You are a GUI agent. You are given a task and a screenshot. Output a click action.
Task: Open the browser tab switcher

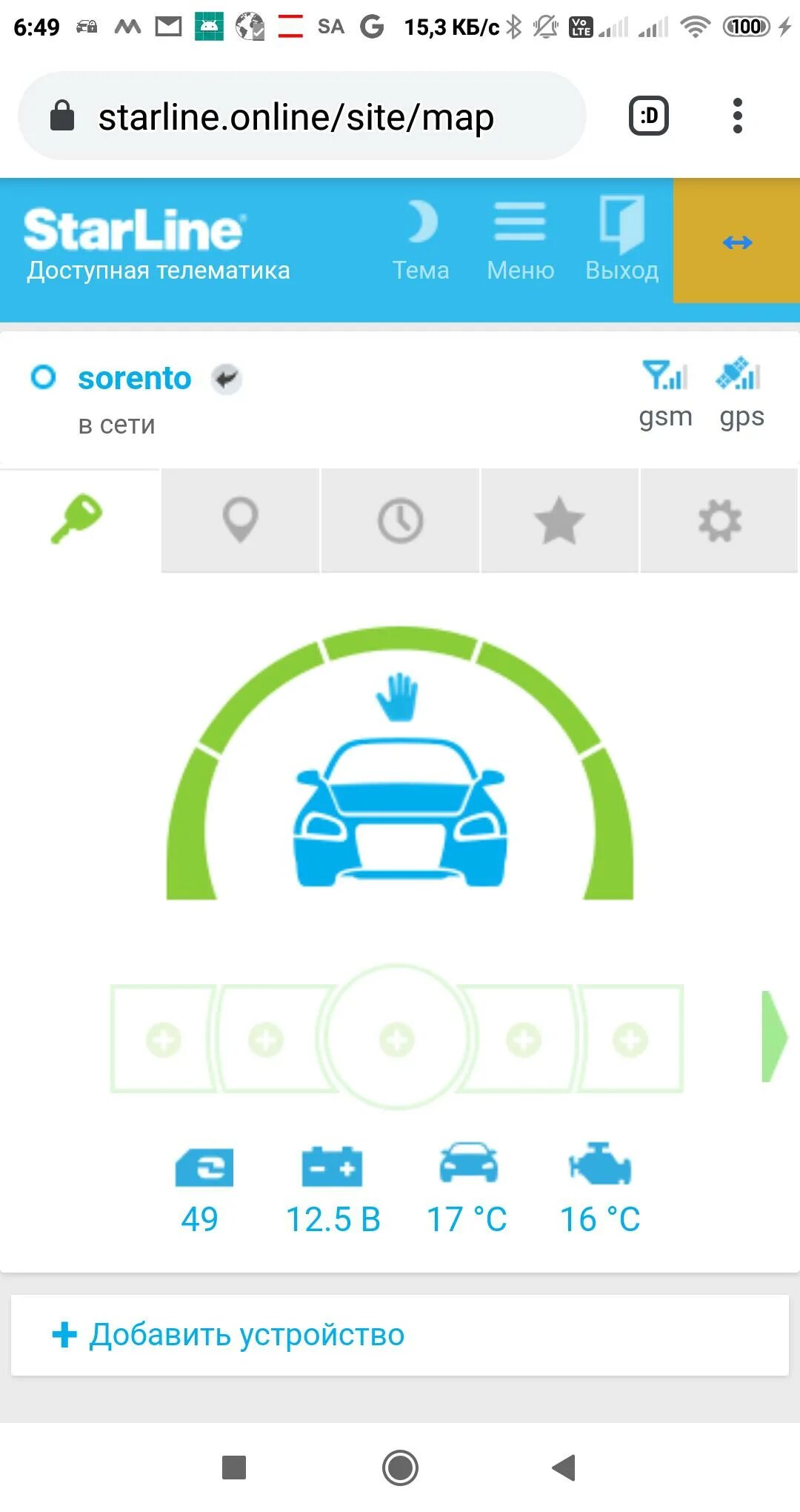tap(649, 116)
